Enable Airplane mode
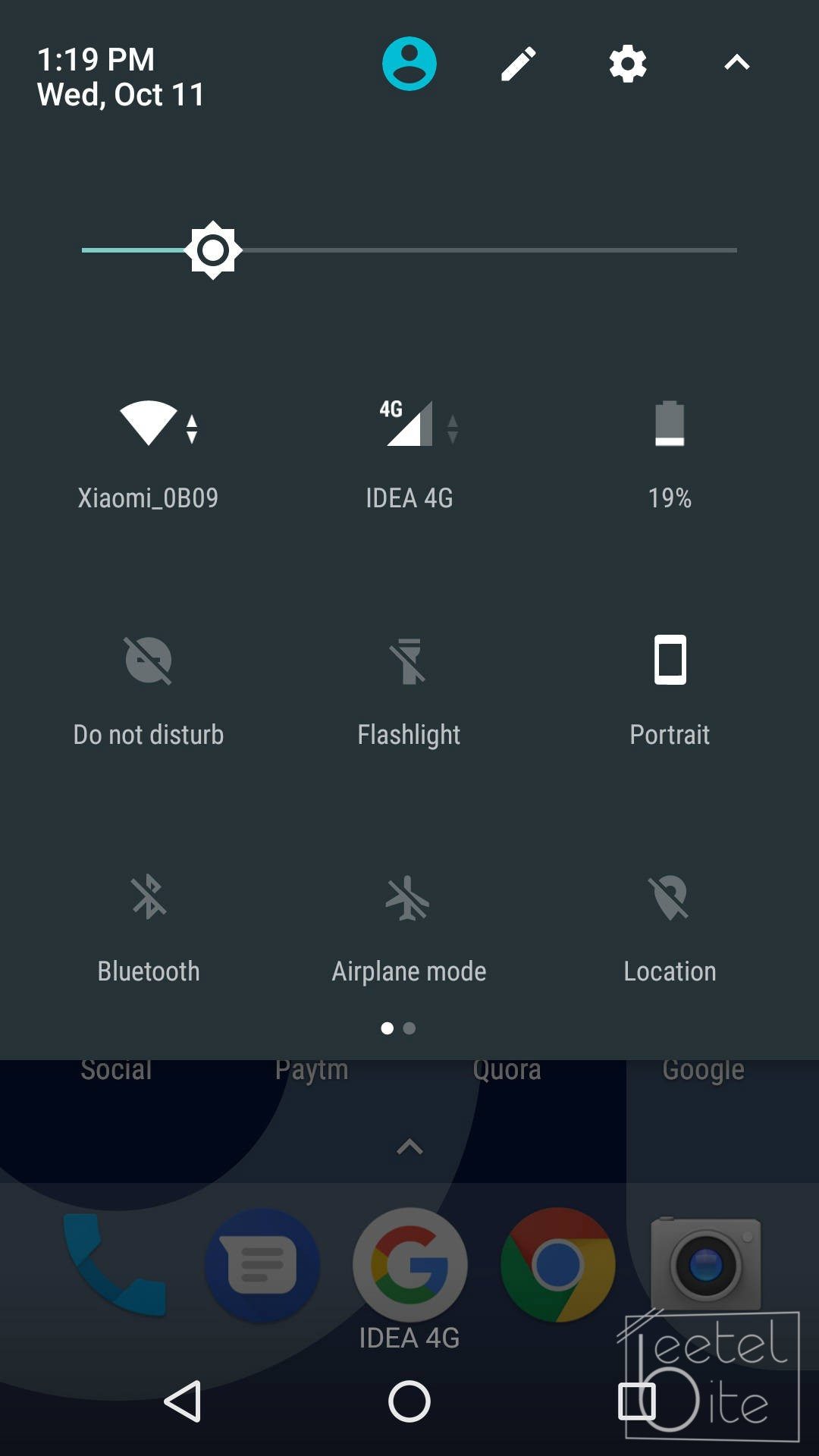Viewport: 819px width, 1456px height. 409,897
